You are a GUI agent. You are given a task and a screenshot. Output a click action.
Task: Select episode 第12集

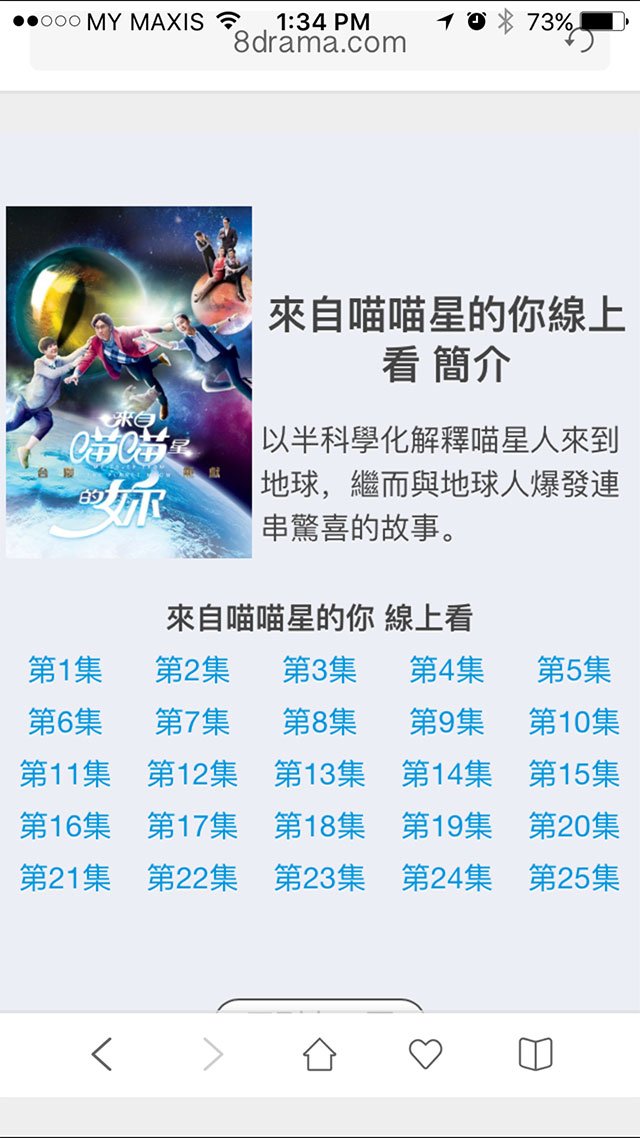coord(192,774)
